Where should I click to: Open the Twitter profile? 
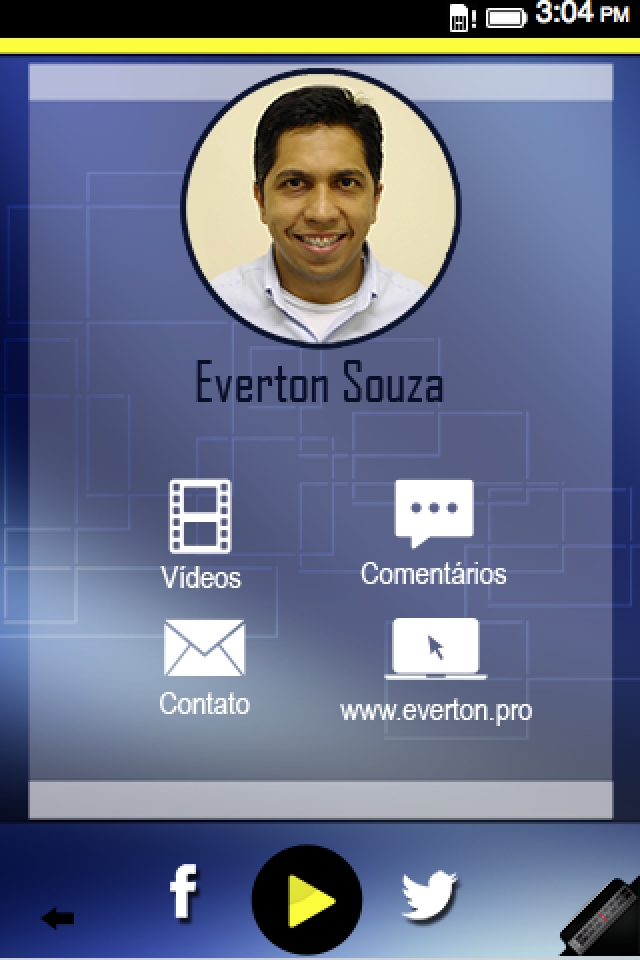[429, 894]
